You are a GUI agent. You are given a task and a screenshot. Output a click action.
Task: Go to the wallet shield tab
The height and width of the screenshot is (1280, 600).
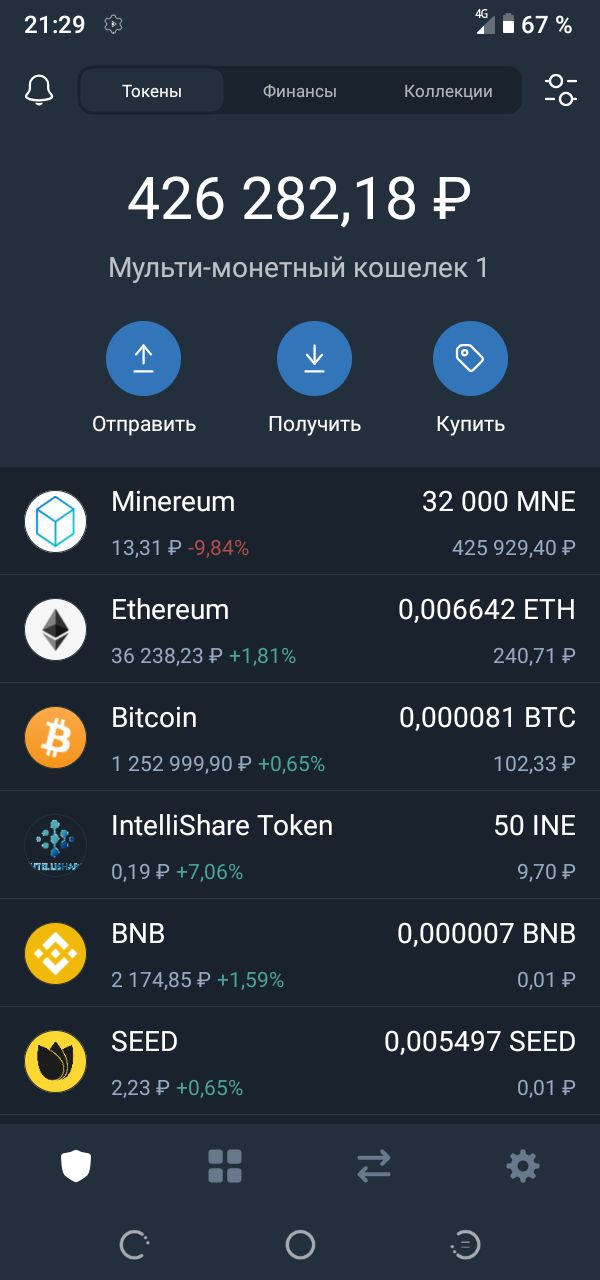(76, 1166)
